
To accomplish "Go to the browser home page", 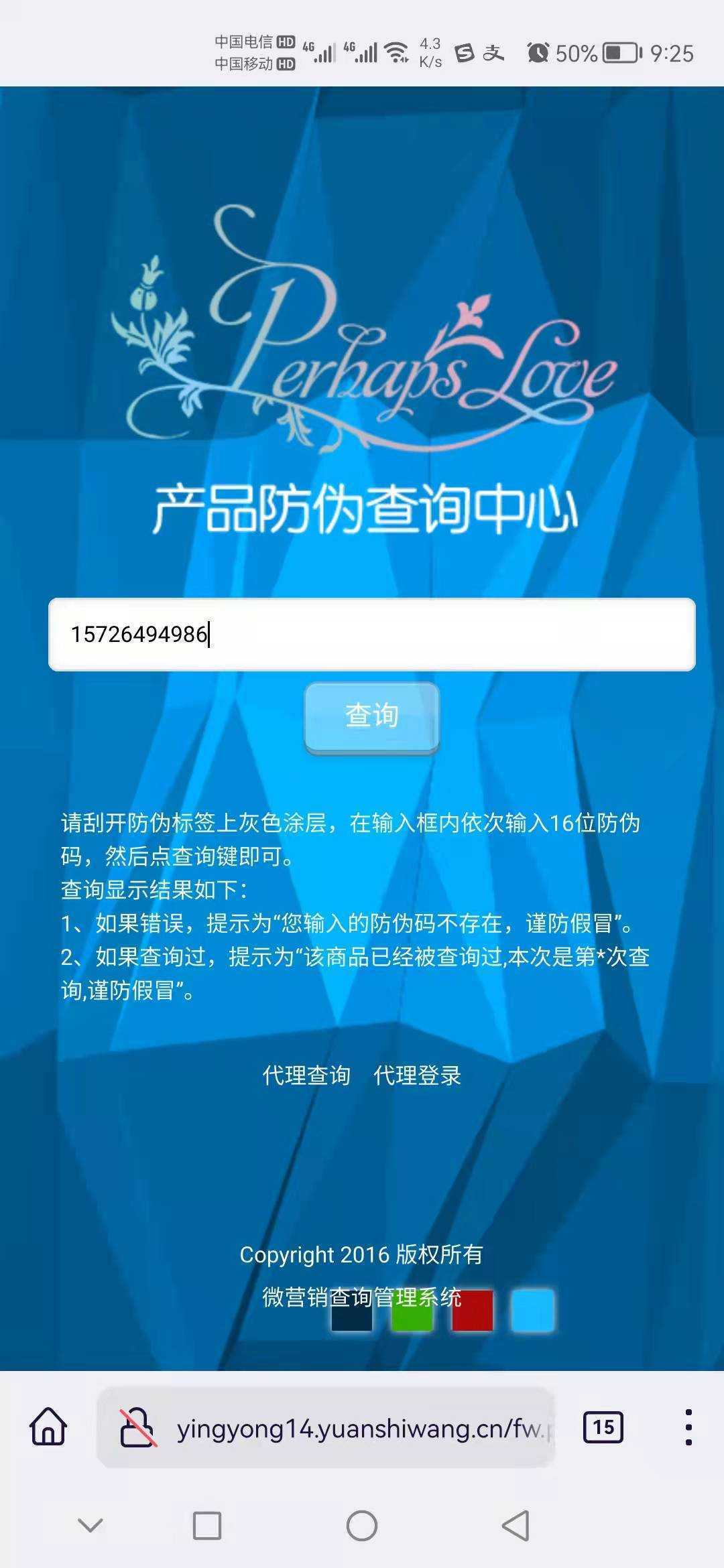I will tap(48, 1427).
